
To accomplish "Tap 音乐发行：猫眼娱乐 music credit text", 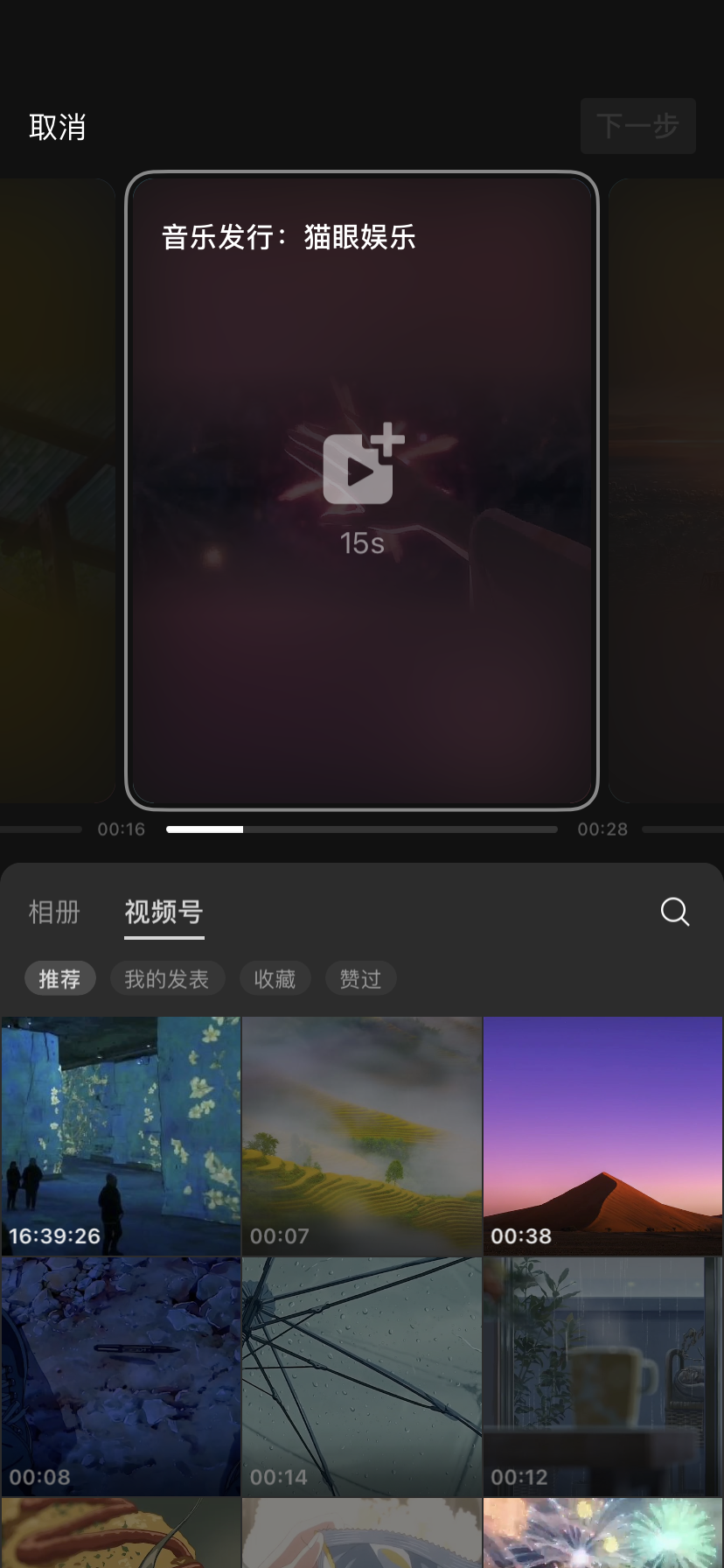I will click(289, 237).
